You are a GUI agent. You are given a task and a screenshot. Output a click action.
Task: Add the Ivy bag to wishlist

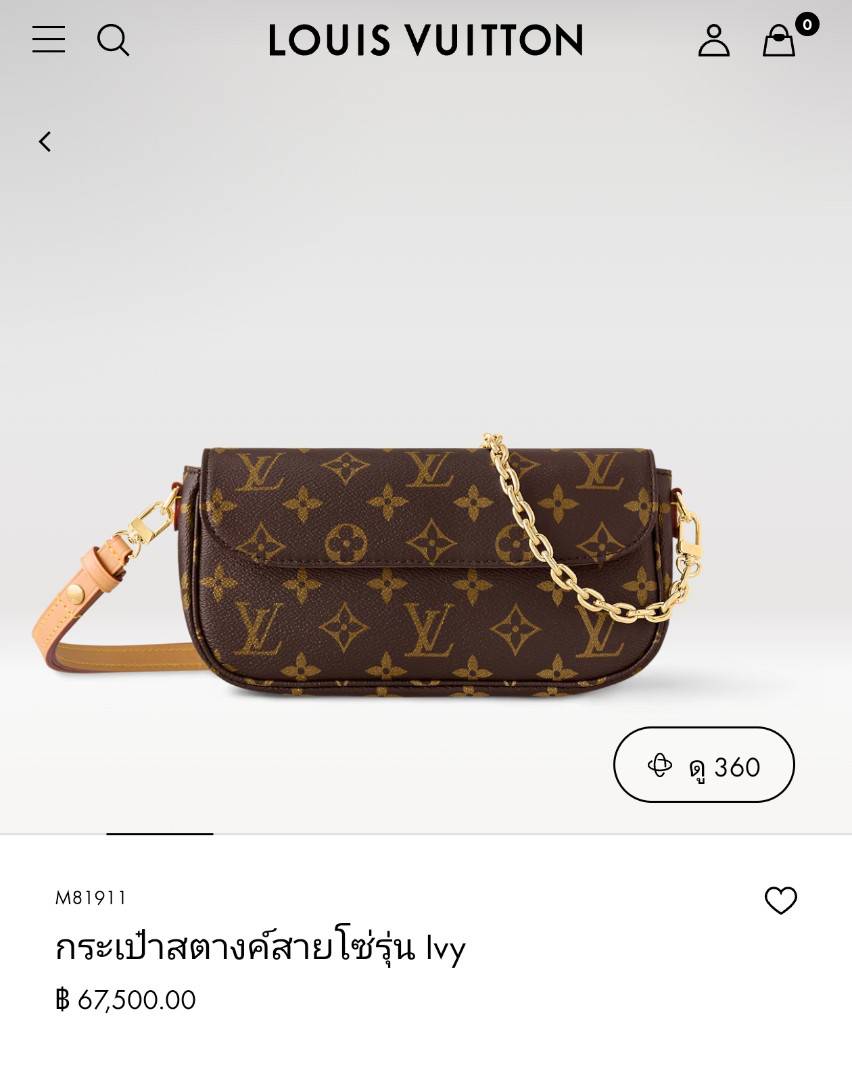(x=780, y=900)
